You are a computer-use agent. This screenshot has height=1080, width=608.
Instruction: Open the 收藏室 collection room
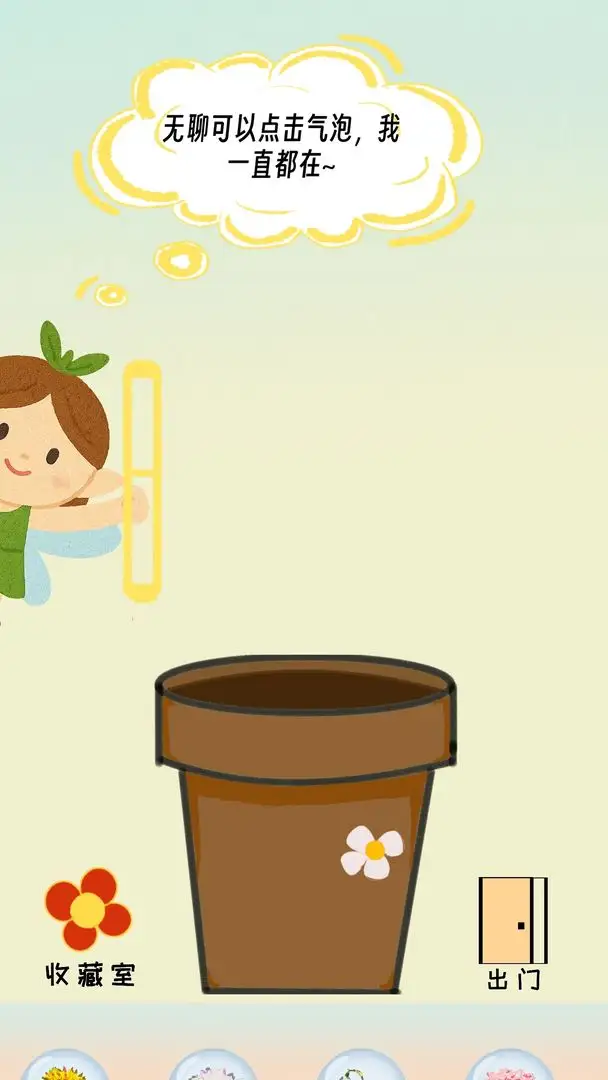tap(88, 925)
